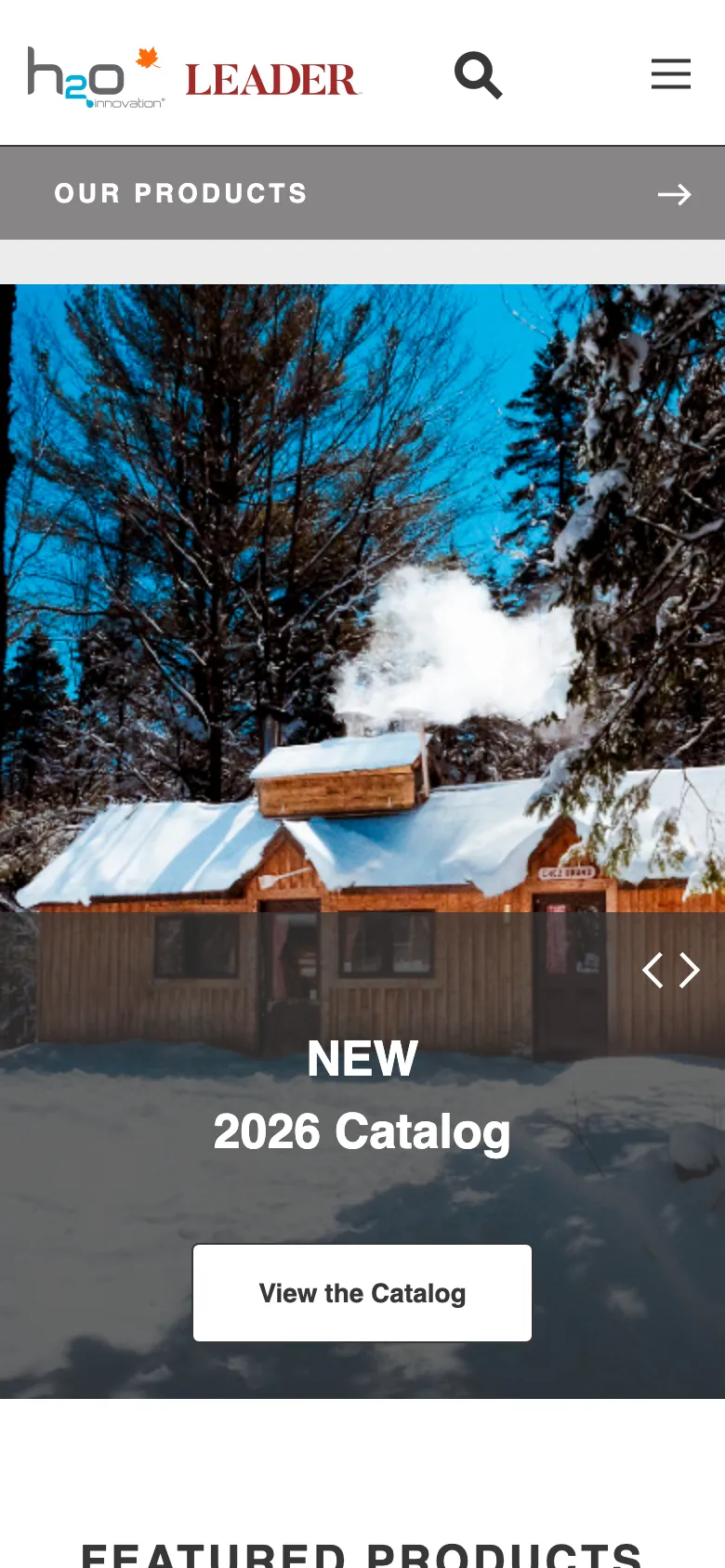Tap the View the Catalog button
This screenshot has width=725, height=1568.
click(362, 1292)
